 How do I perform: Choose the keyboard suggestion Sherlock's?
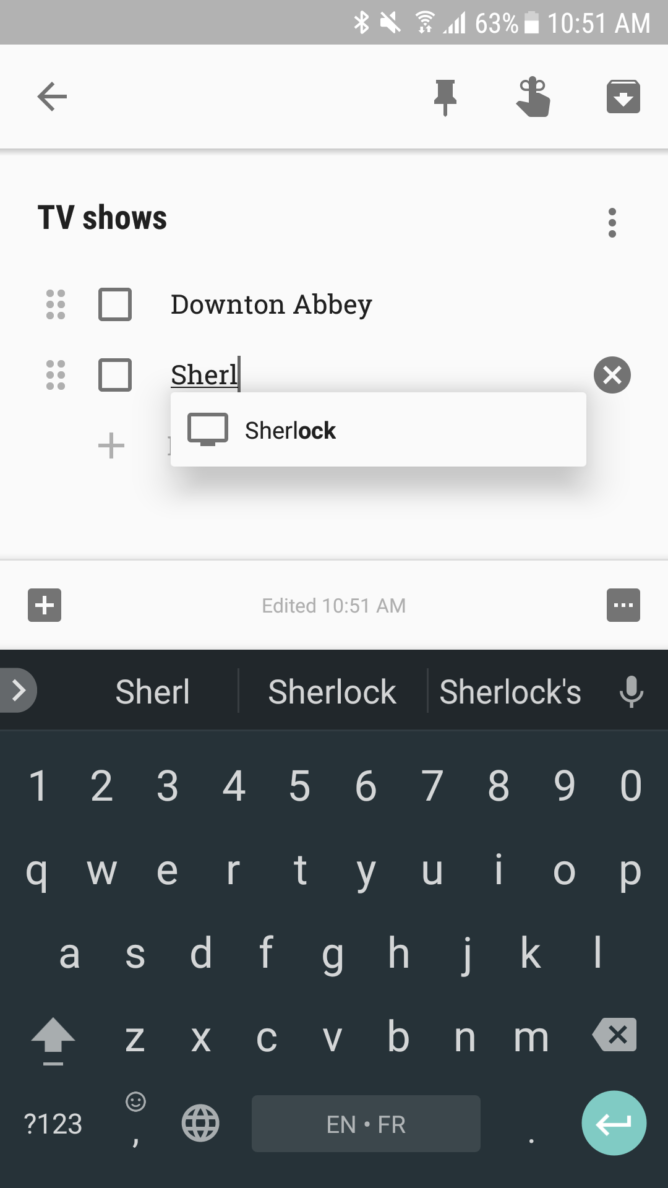tap(510, 692)
